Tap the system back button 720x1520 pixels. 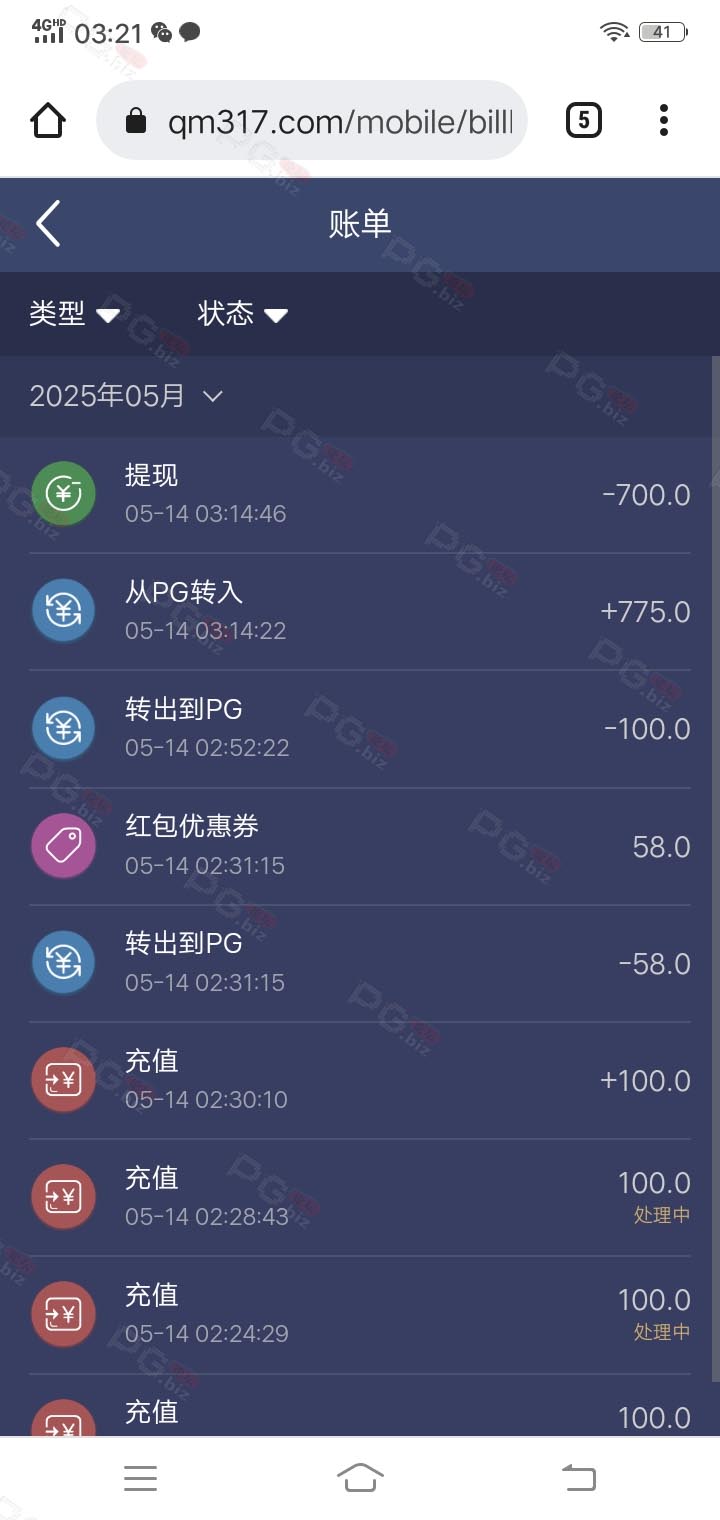(x=579, y=1477)
